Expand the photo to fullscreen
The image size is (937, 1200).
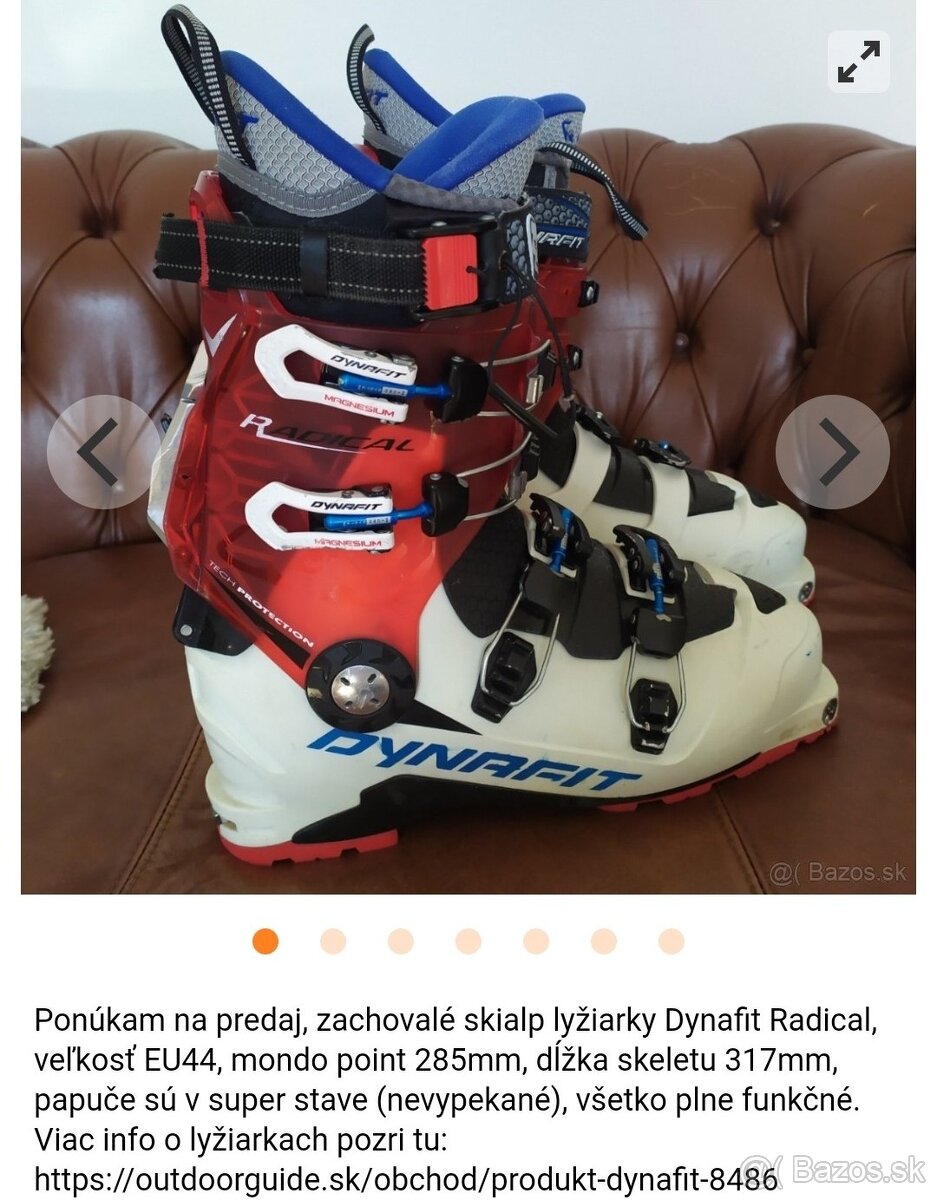859,61
